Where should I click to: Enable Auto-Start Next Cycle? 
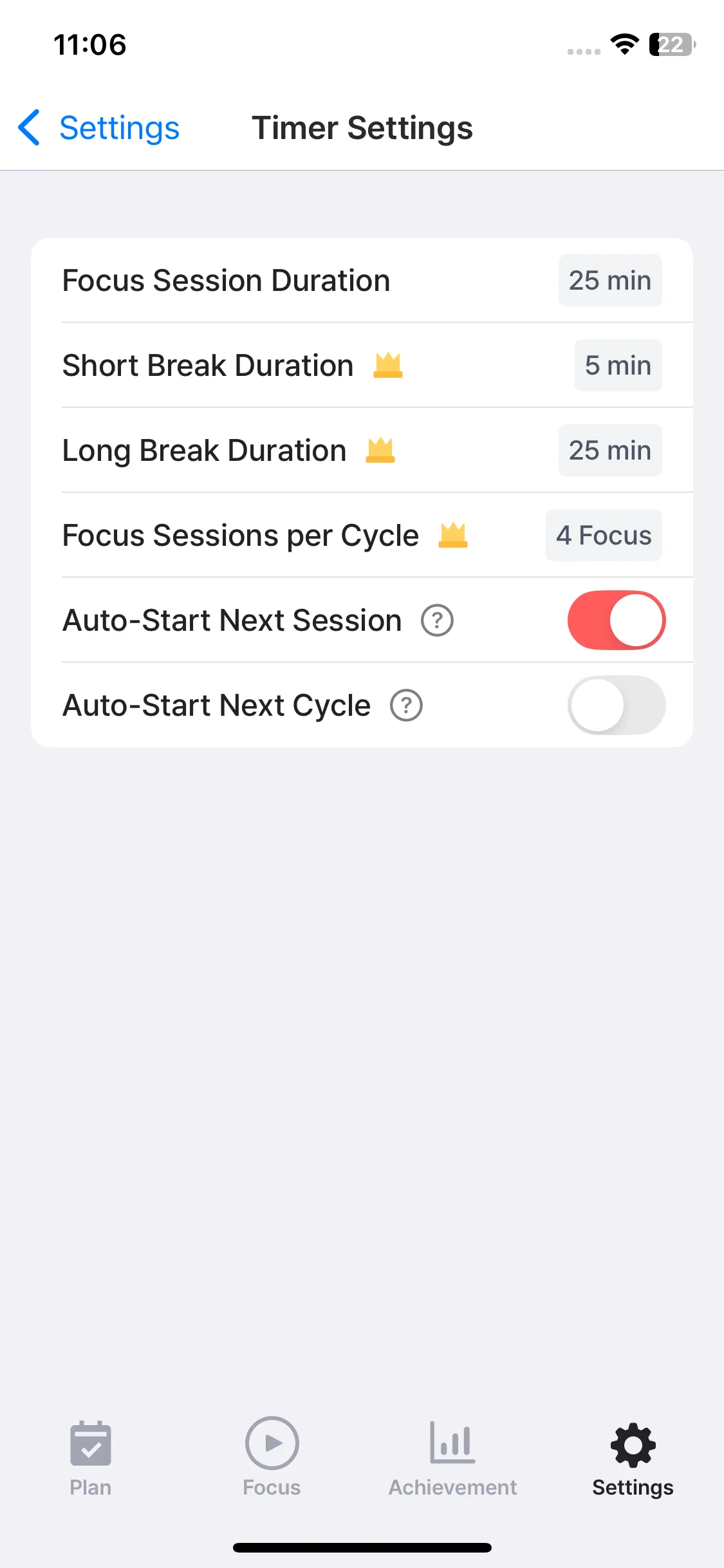pyautogui.click(x=616, y=705)
